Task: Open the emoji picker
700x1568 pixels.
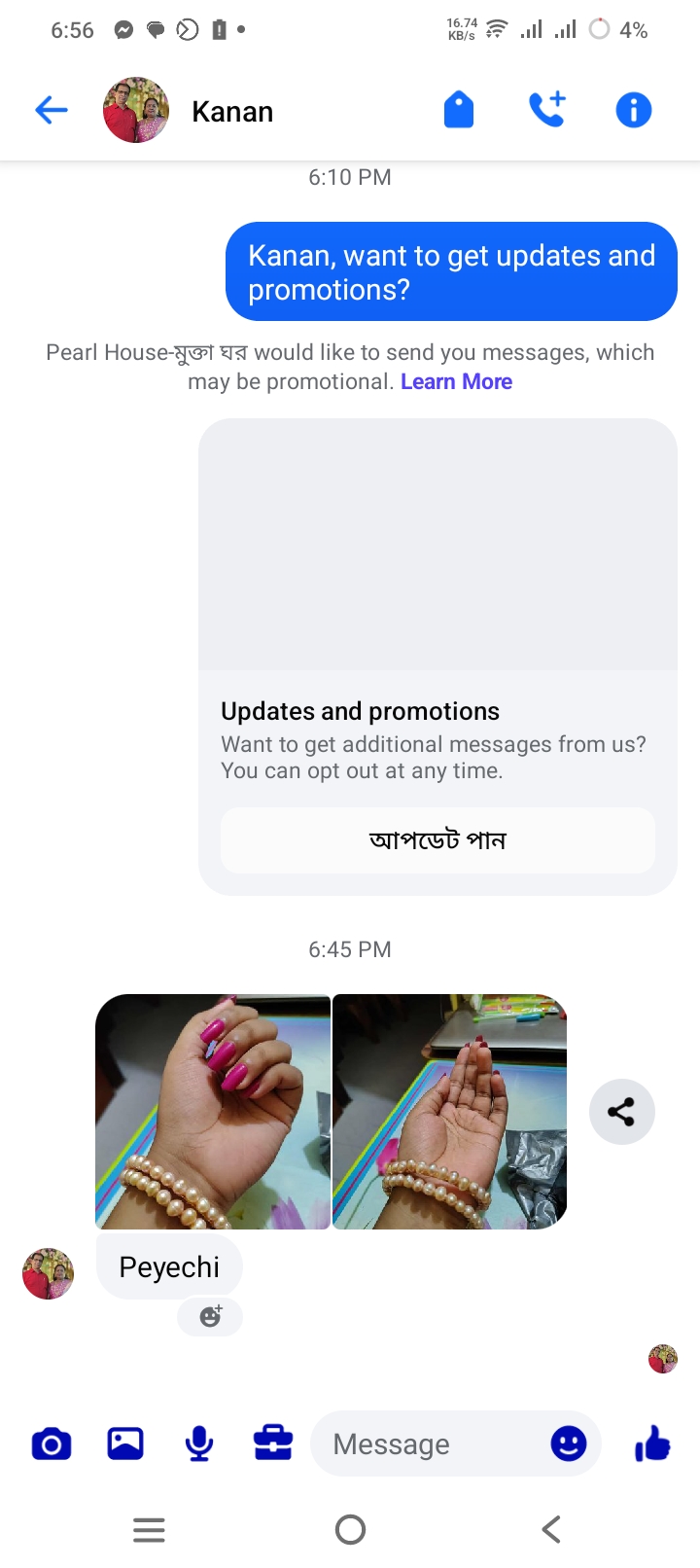Action: click(x=568, y=1443)
